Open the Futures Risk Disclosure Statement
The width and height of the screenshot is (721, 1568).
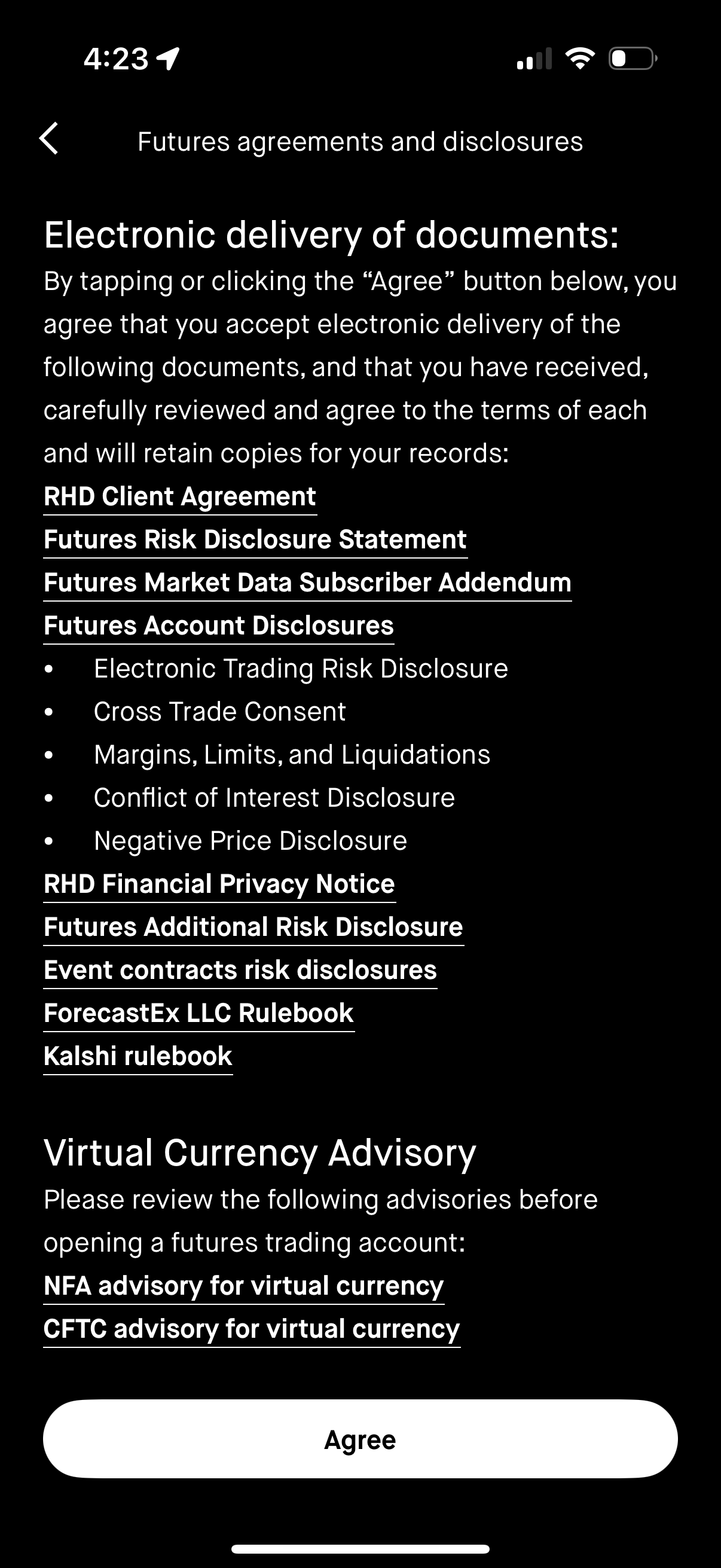click(254, 539)
